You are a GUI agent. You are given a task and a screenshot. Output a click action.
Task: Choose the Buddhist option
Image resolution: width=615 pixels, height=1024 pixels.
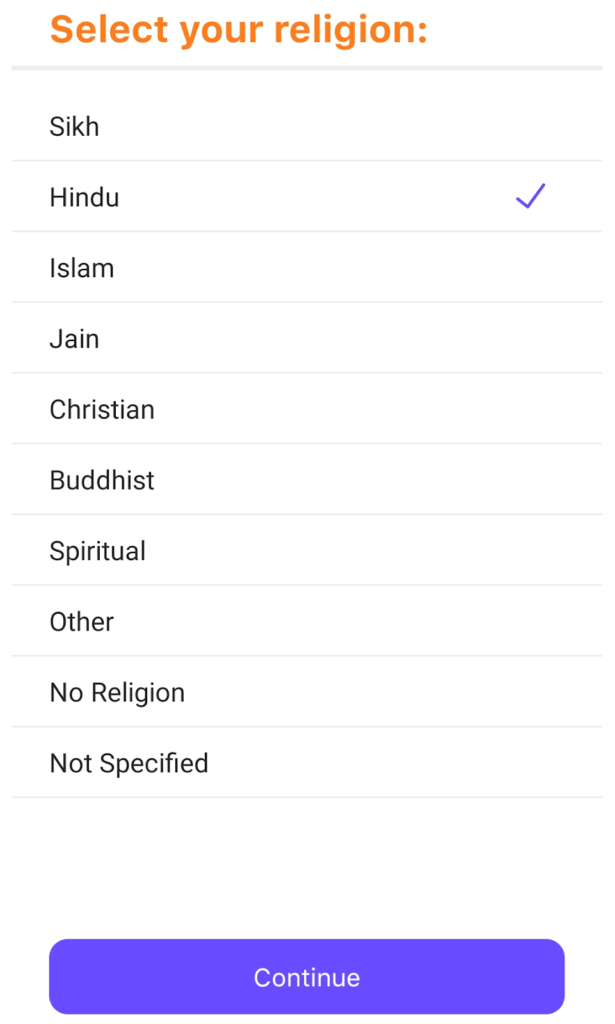pos(307,480)
